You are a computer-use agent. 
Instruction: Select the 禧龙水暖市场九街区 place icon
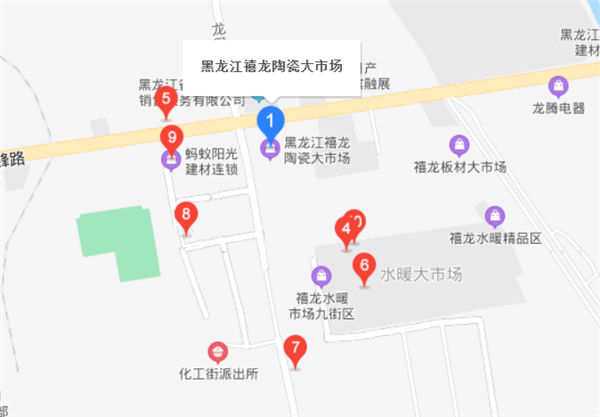pyautogui.click(x=321, y=275)
